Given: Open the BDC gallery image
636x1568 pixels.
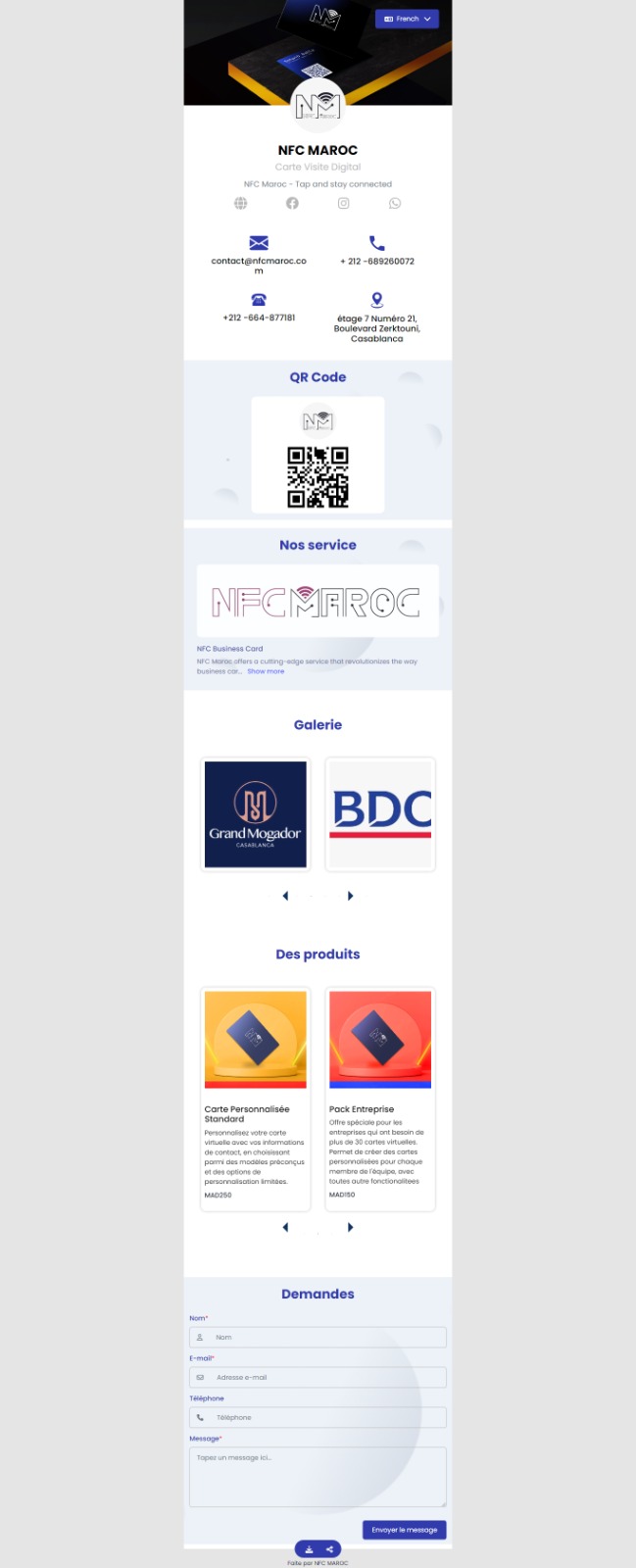Looking at the screenshot, I should coord(380,814).
